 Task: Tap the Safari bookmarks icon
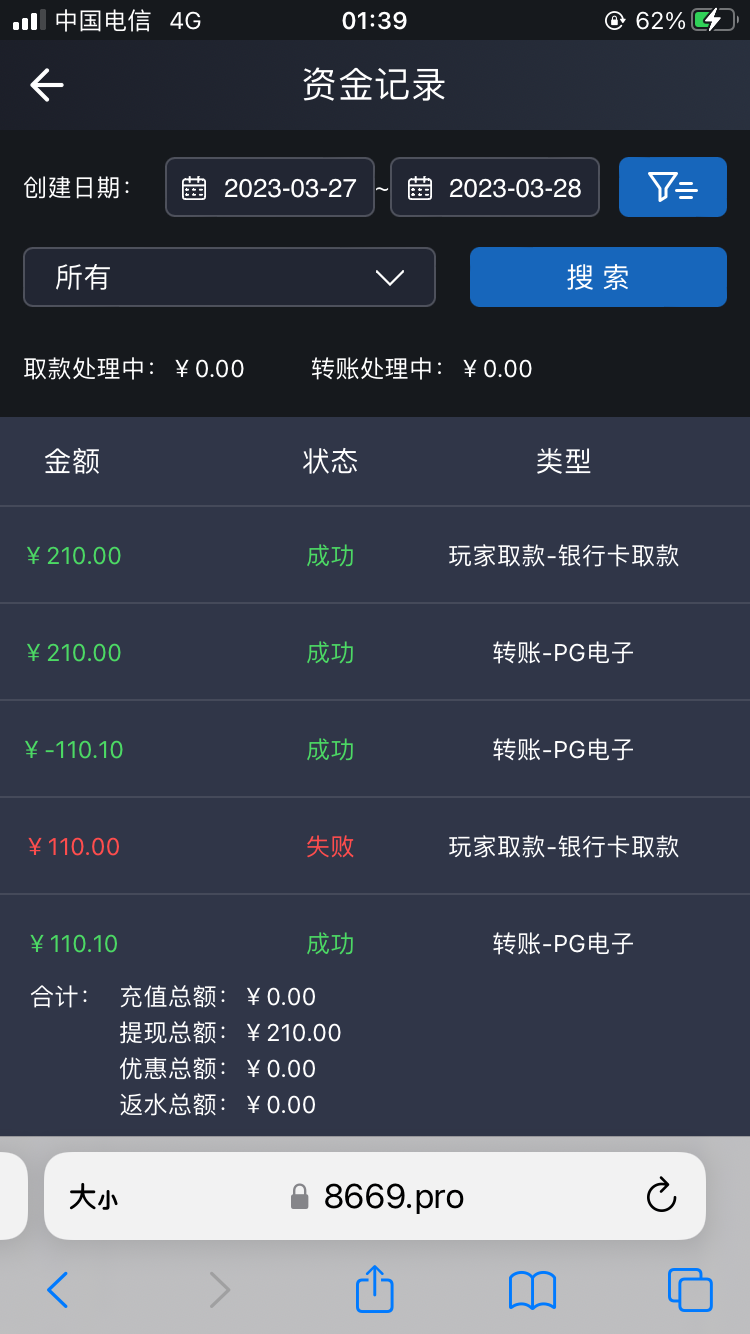(x=532, y=1290)
